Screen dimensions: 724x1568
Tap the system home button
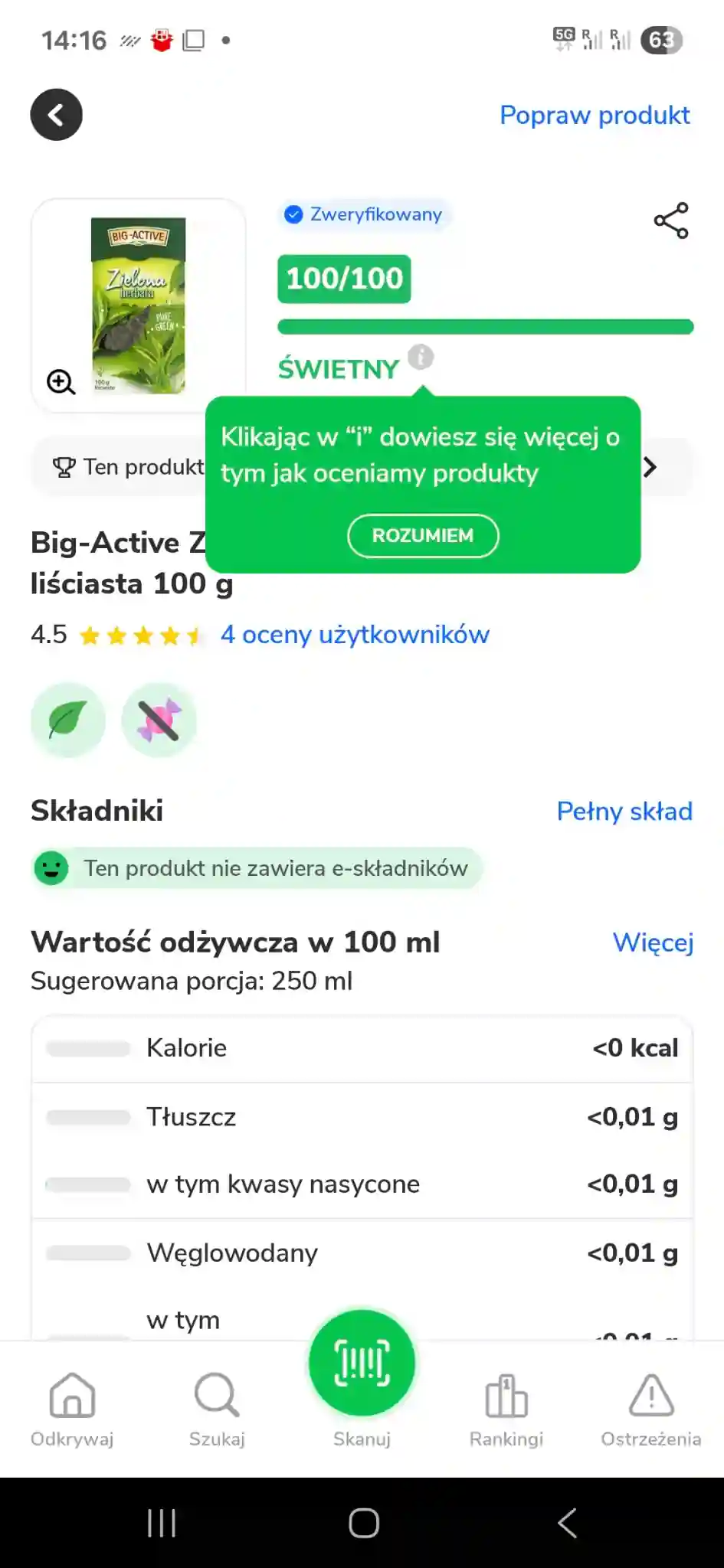[x=364, y=1523]
